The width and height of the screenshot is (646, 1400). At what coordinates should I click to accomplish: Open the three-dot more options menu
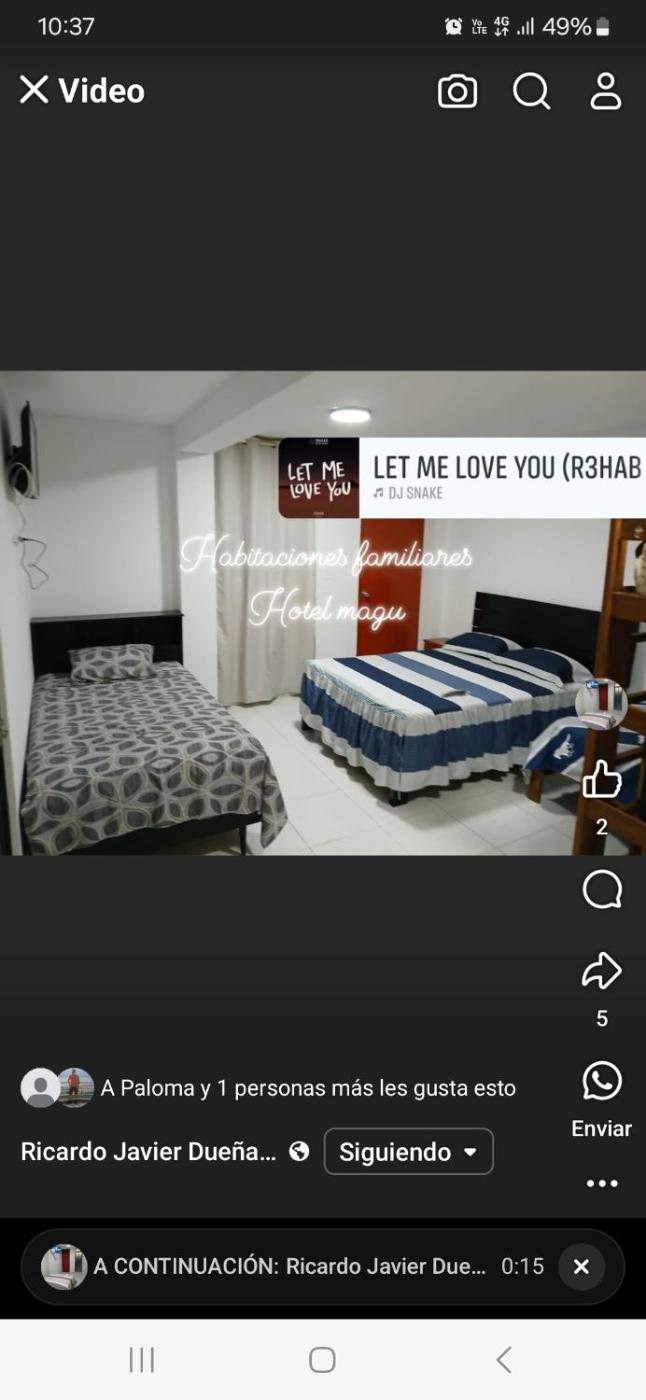[602, 1184]
